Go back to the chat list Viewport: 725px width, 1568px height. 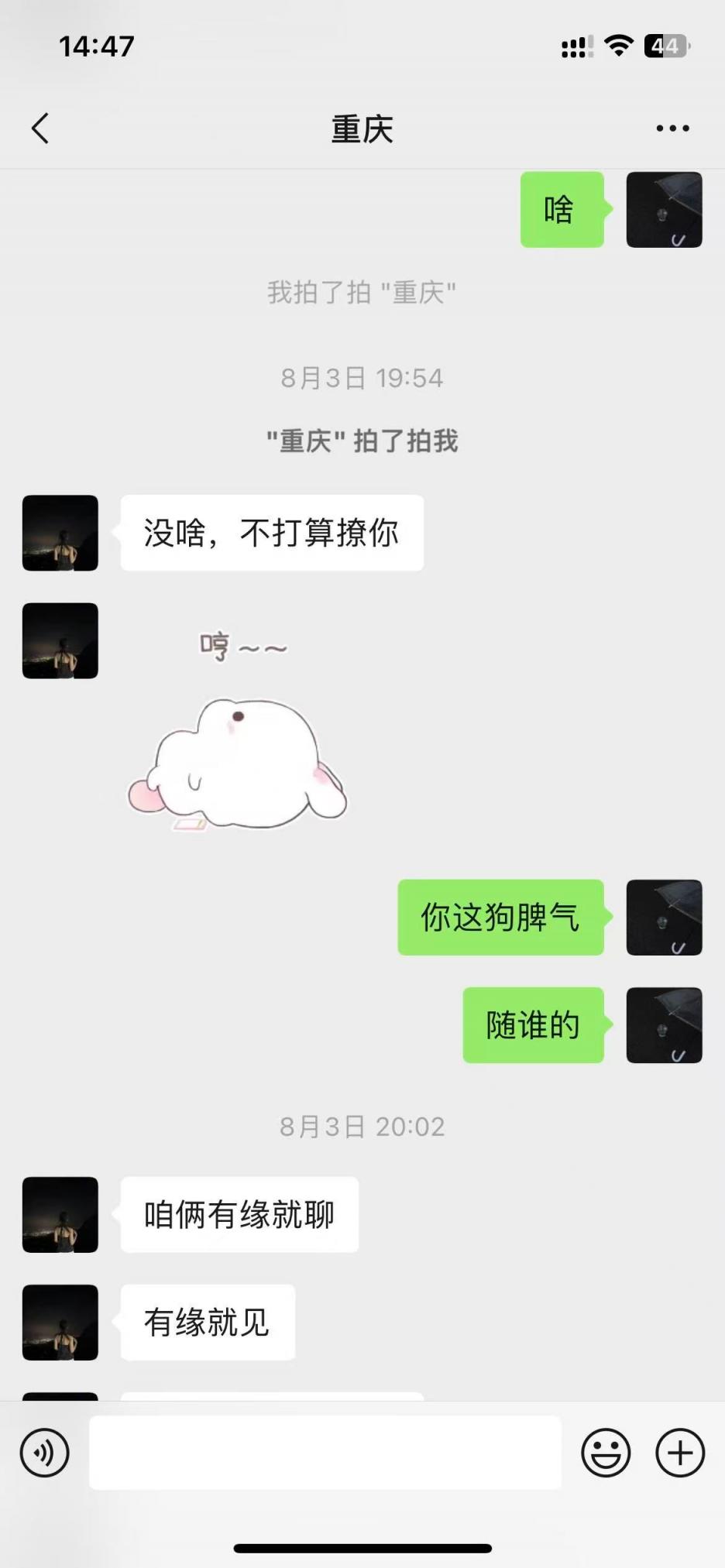tap(40, 129)
